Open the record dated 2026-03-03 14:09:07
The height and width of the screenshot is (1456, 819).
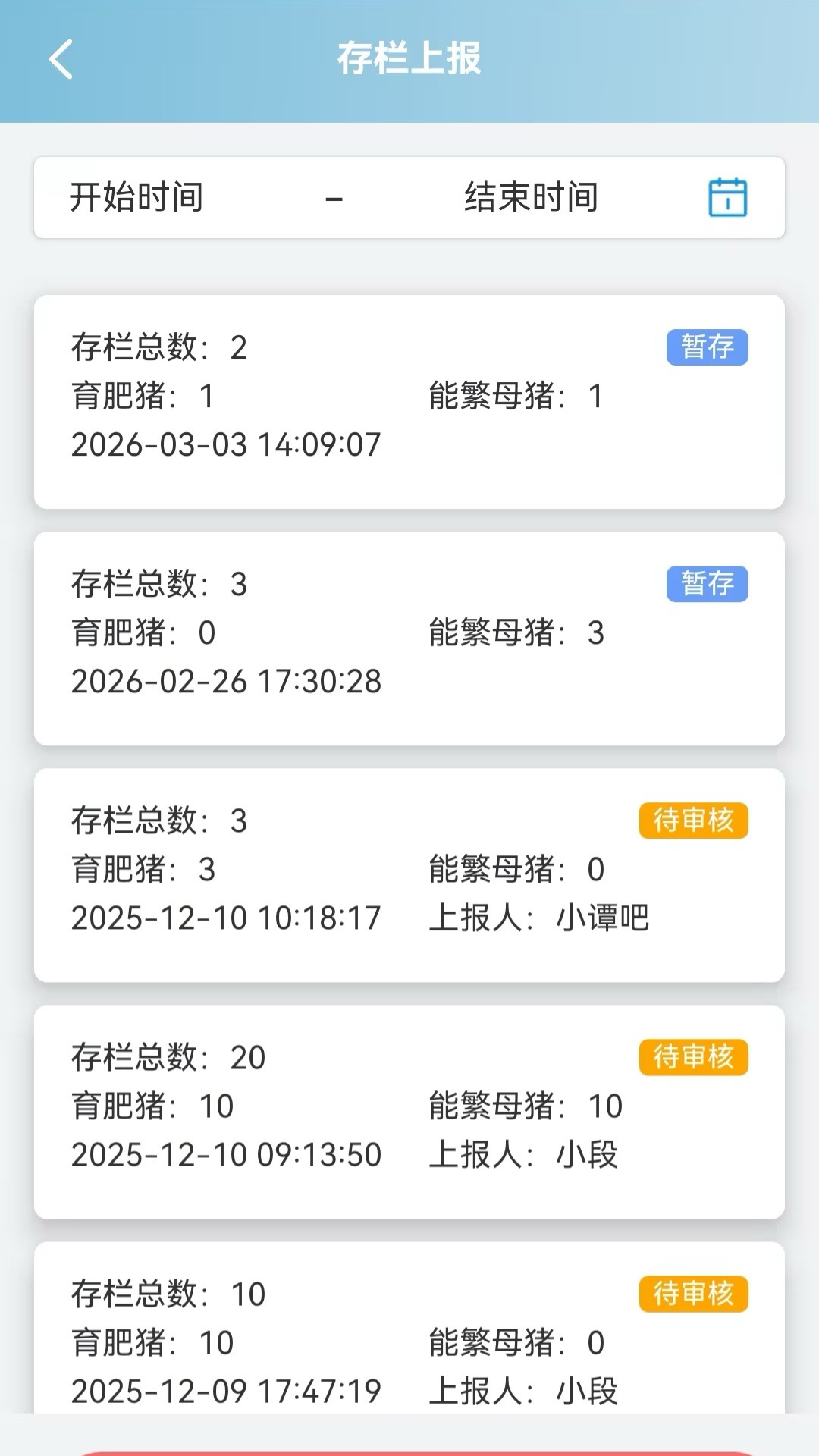[x=409, y=402]
